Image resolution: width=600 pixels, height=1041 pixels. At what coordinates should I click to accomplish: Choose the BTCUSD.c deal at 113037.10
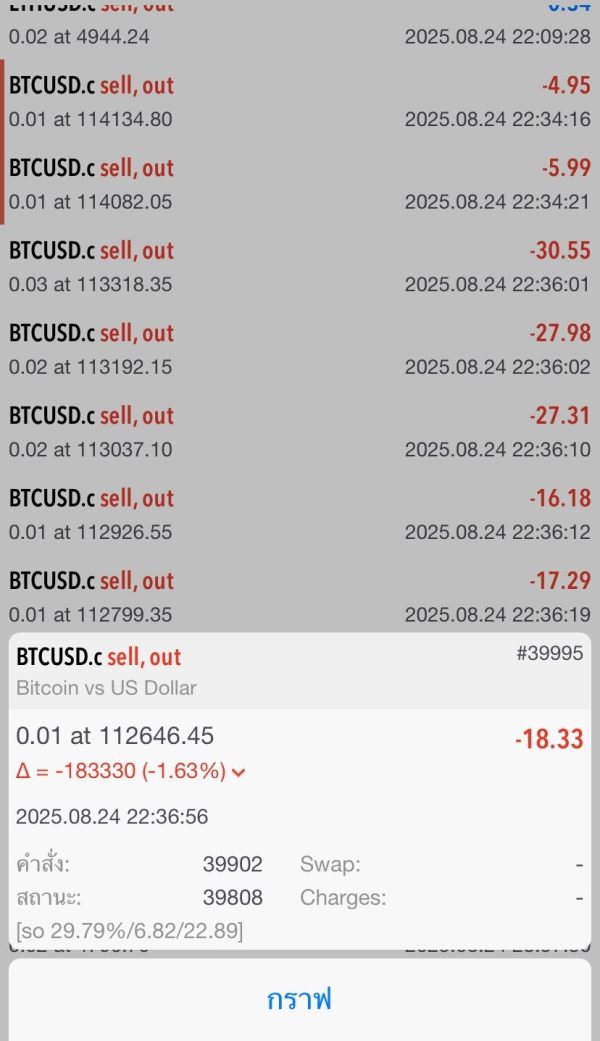click(300, 432)
